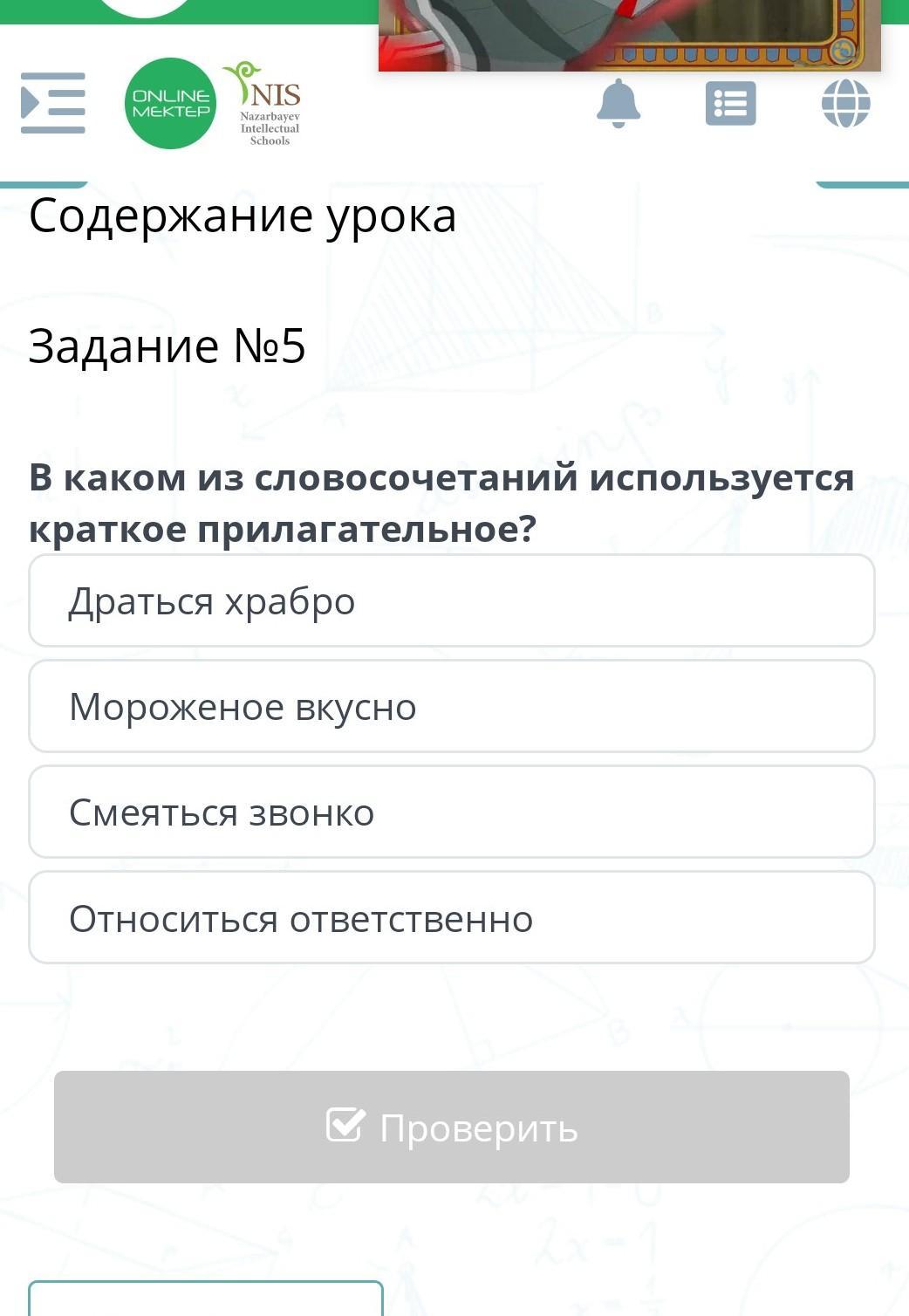Select answer Мороженое вкусно

451,707
